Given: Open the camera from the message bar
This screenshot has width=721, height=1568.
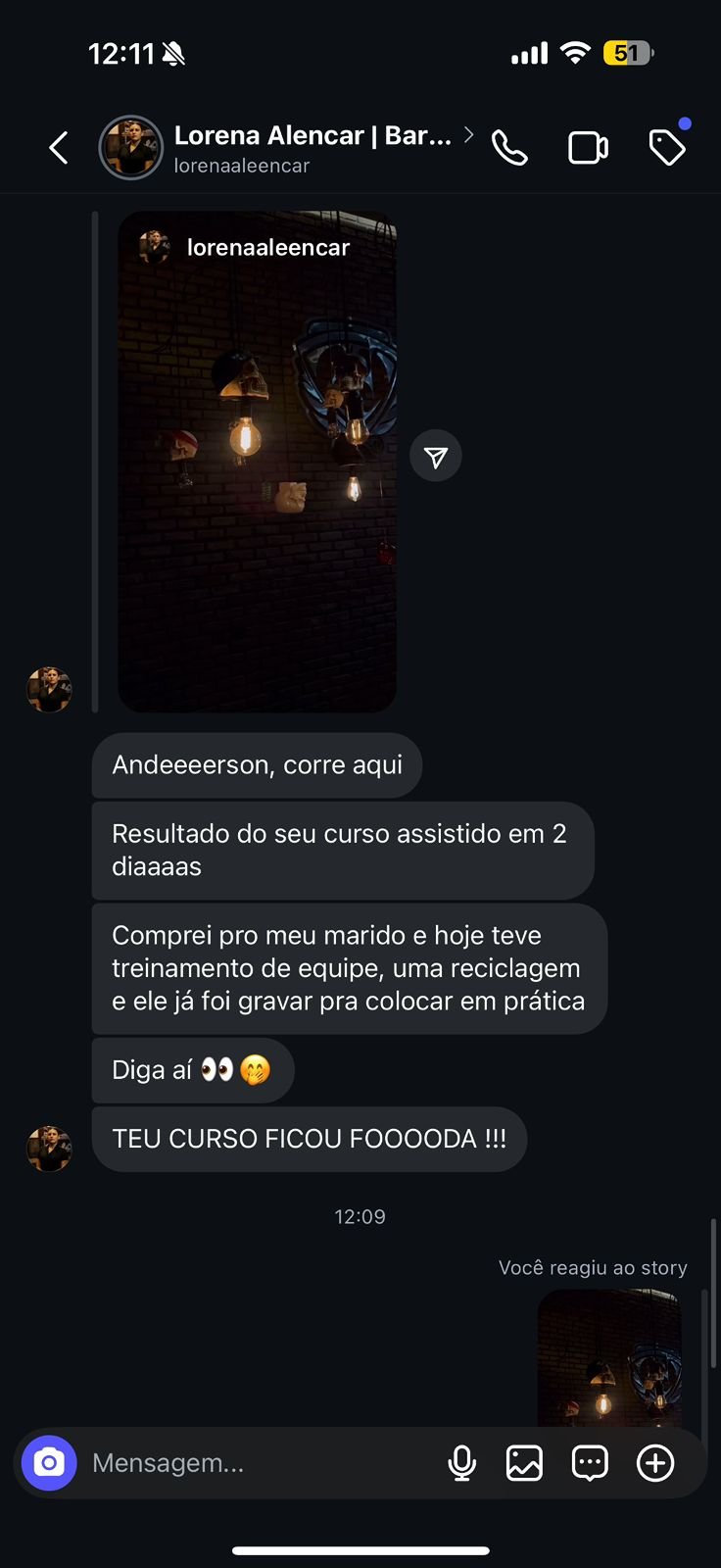Looking at the screenshot, I should point(49,1463).
